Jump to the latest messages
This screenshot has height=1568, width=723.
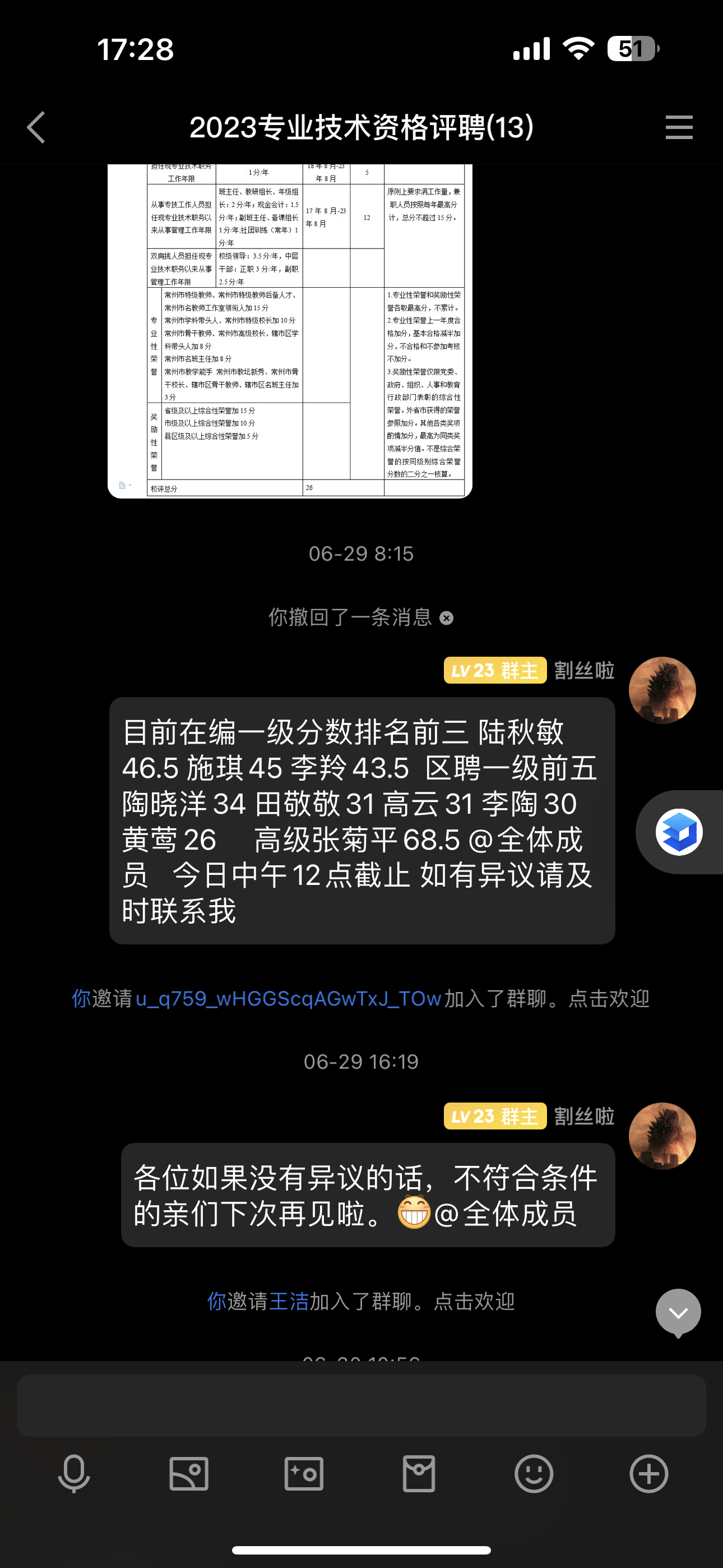pos(678,1312)
